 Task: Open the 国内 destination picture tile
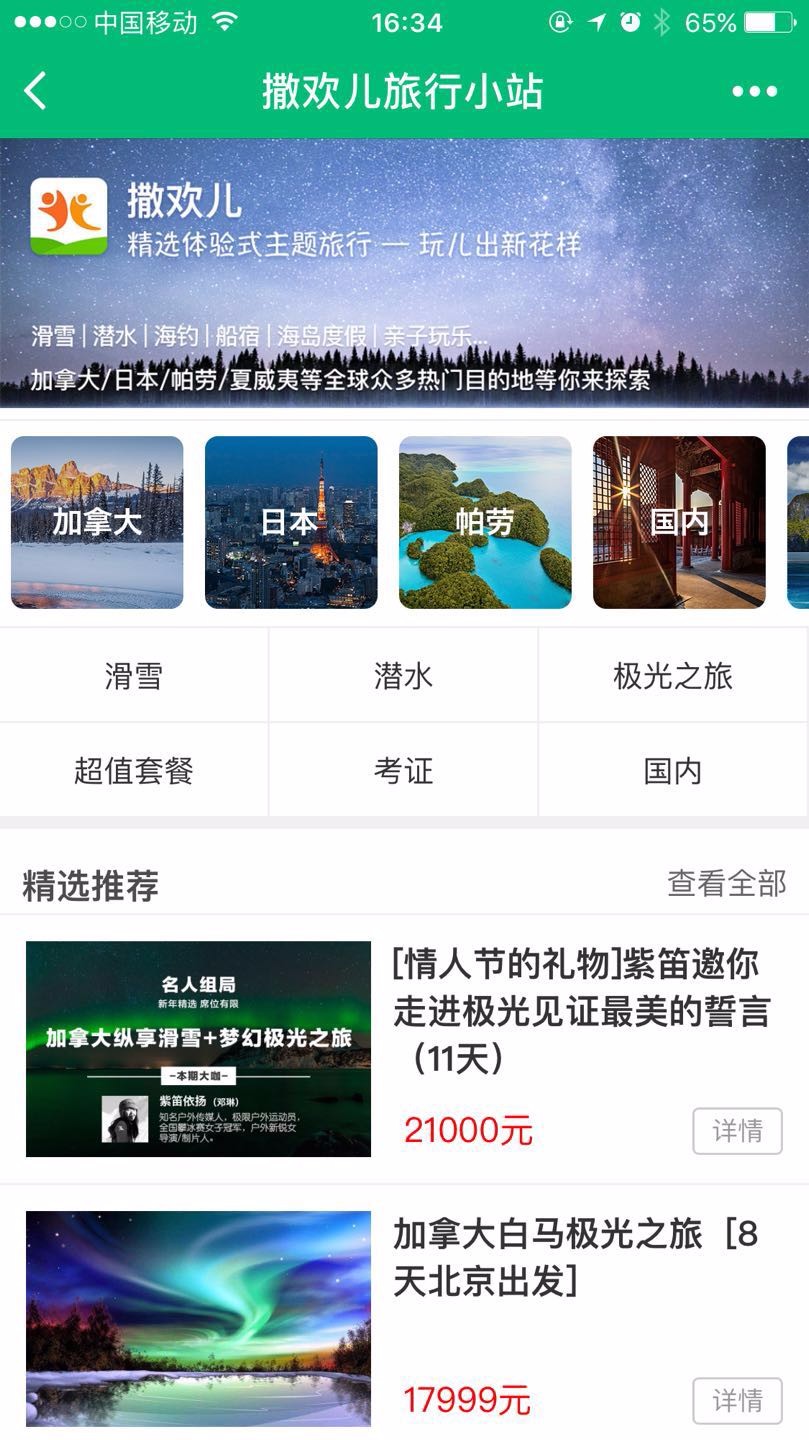[679, 522]
